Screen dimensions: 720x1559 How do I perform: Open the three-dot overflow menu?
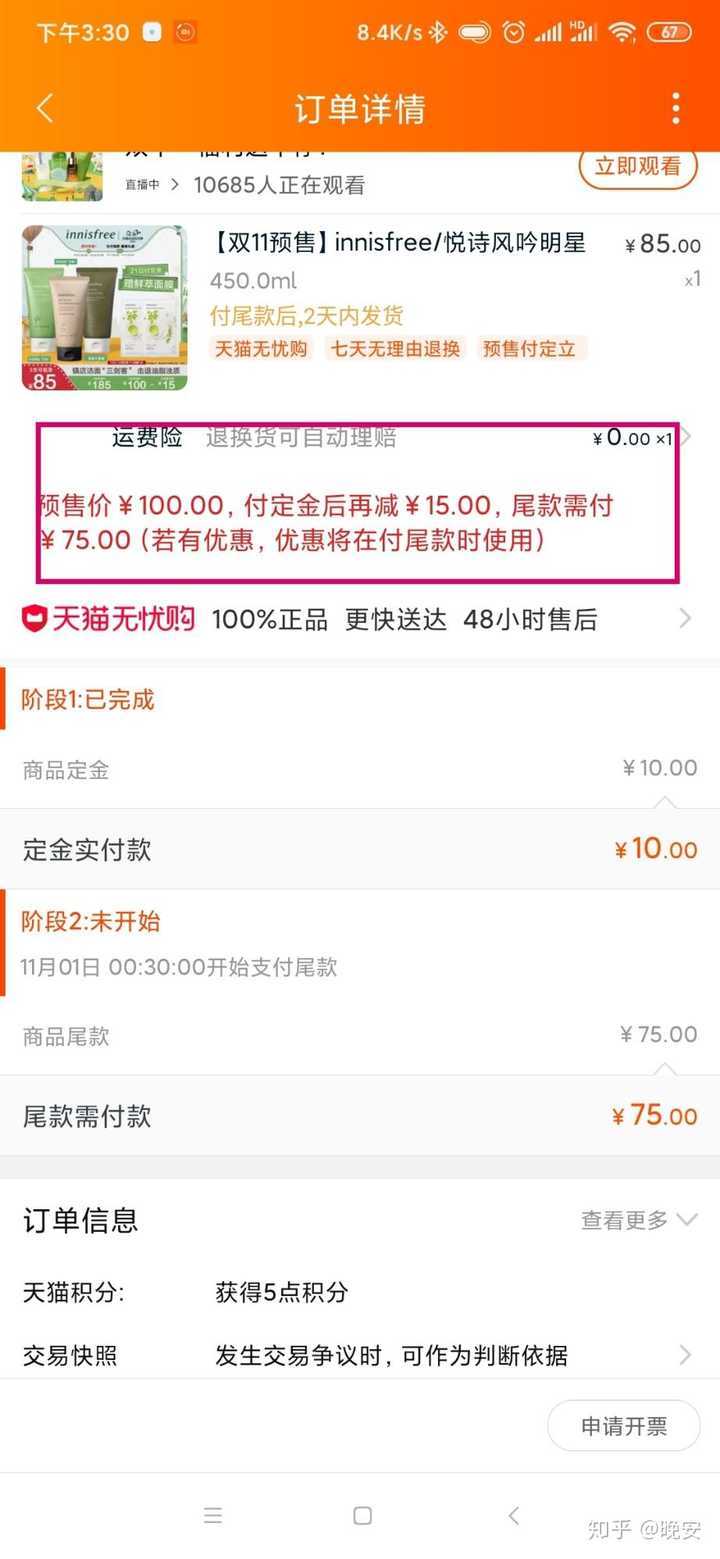pyautogui.click(x=676, y=107)
